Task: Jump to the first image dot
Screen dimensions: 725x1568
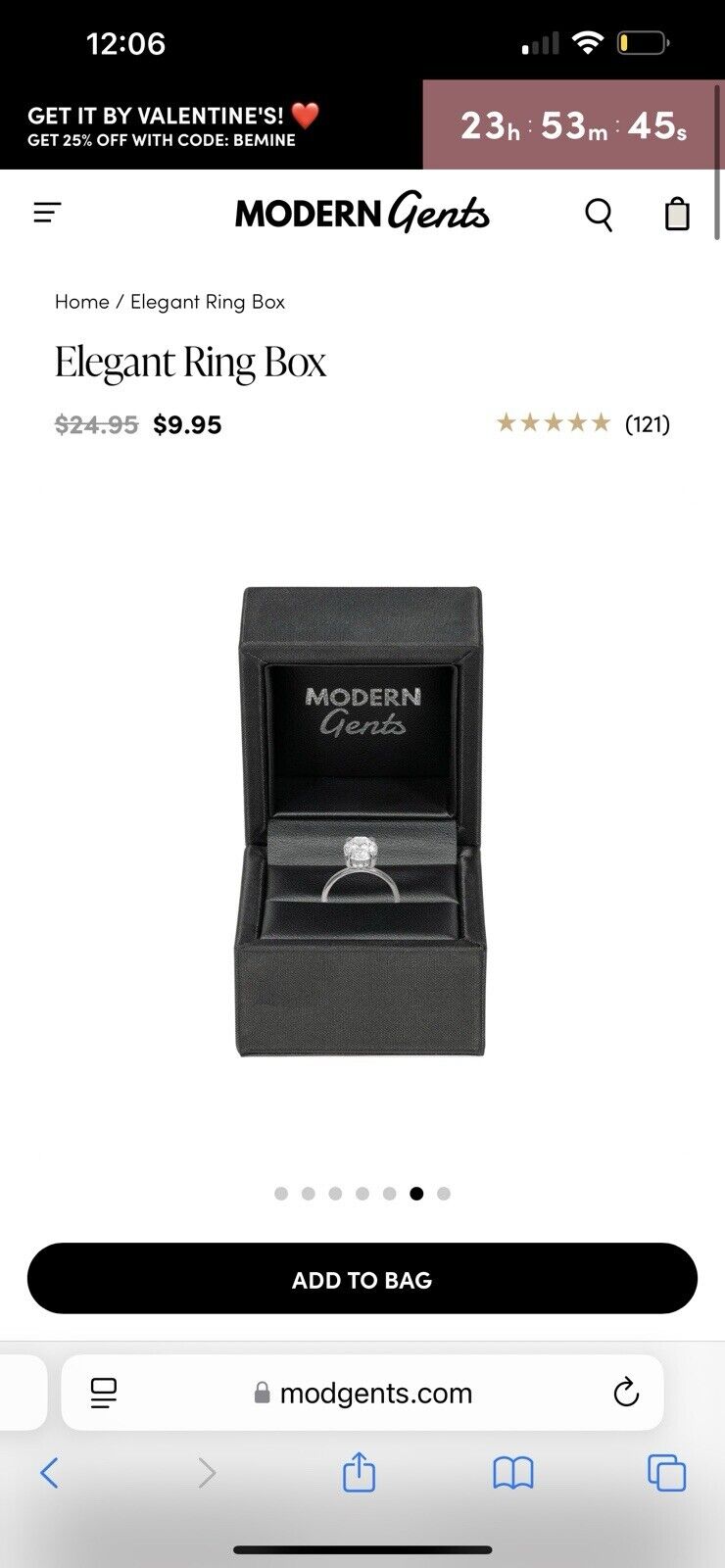Action: pos(281,1194)
